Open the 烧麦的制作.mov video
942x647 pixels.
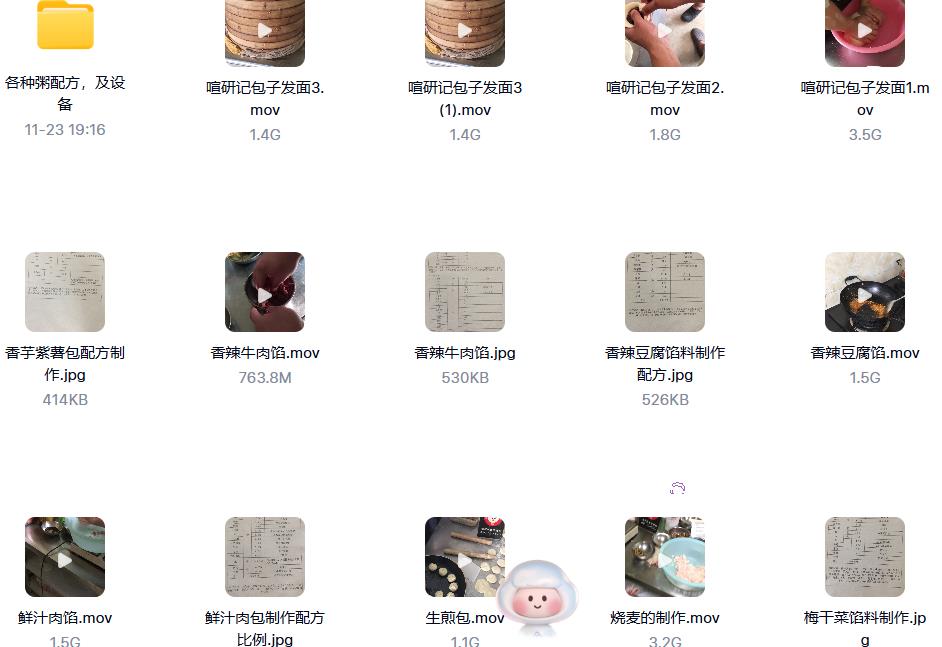tap(665, 557)
